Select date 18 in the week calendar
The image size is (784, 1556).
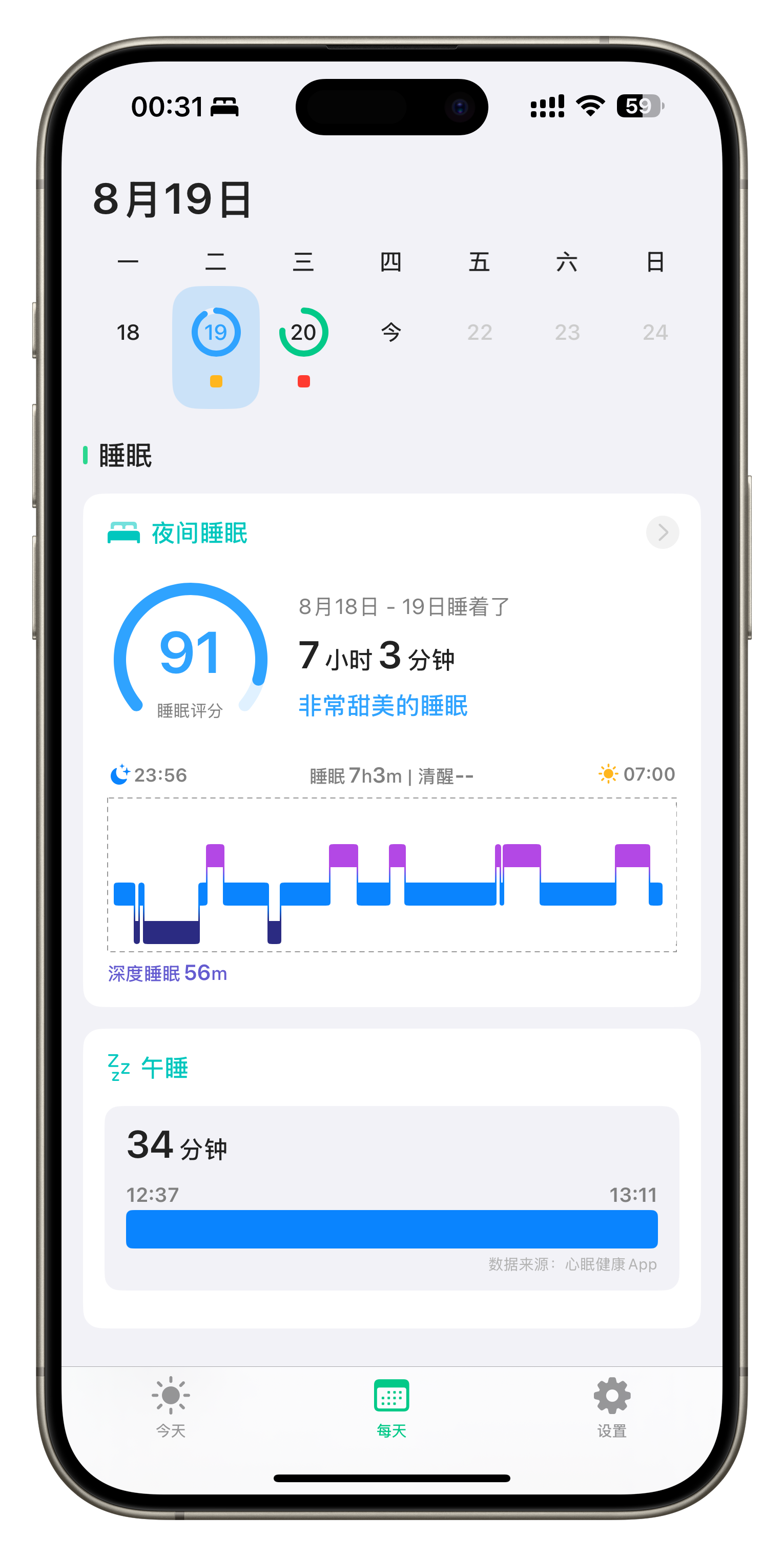pos(128,332)
